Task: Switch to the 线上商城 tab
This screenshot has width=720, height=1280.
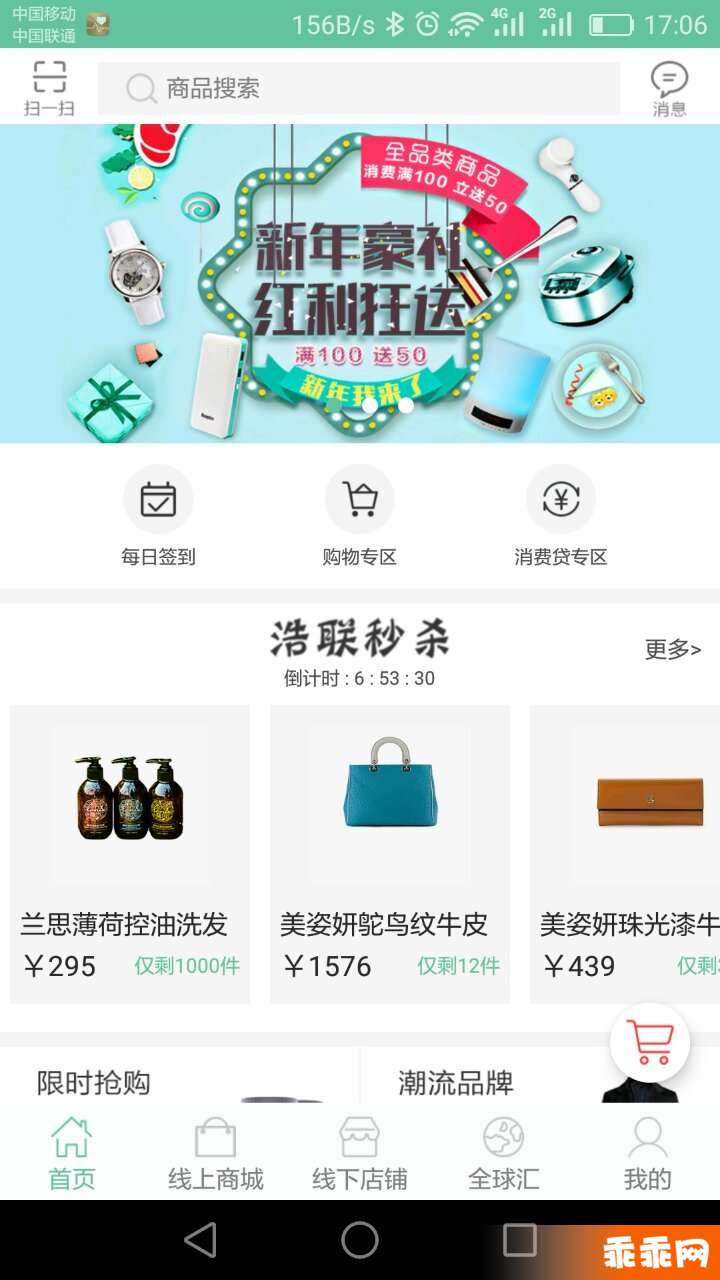Action: point(216,1153)
